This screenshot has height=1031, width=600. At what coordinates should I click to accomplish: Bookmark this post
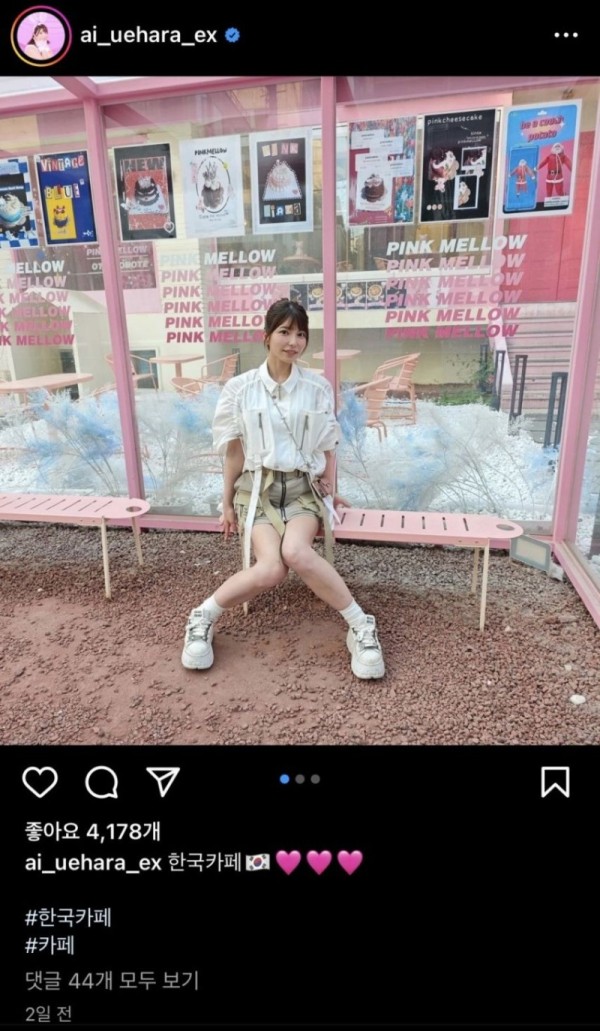pos(555,781)
